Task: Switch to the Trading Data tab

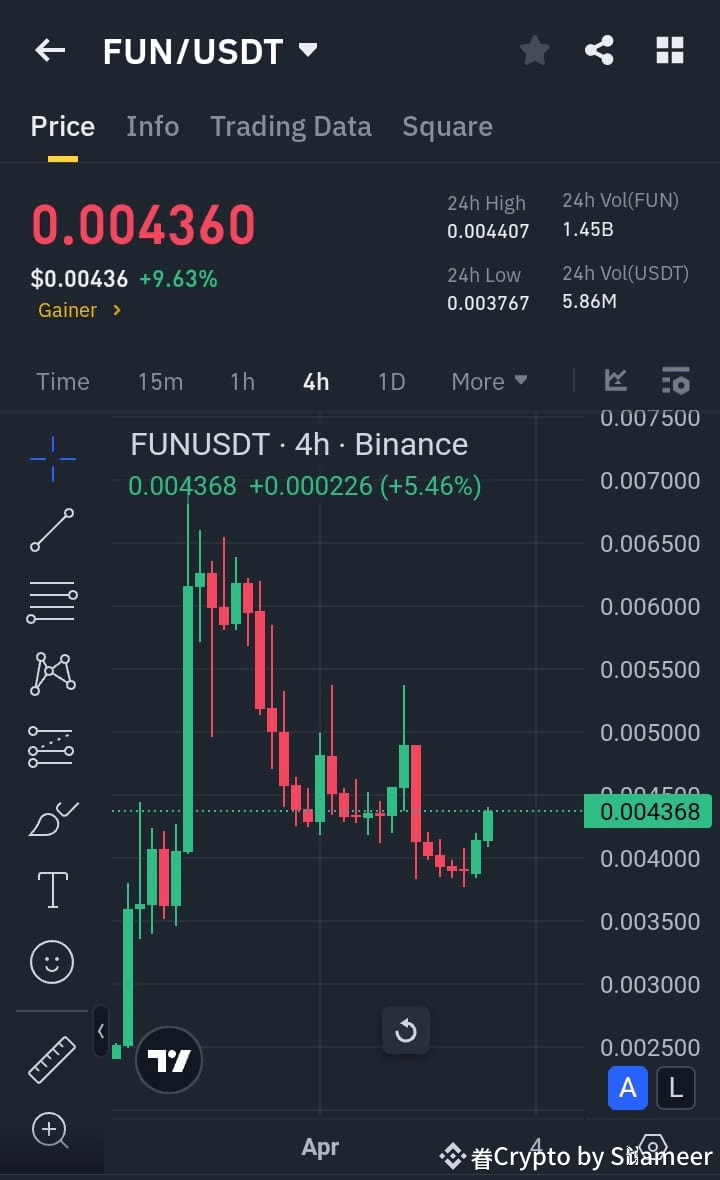Action: (291, 126)
